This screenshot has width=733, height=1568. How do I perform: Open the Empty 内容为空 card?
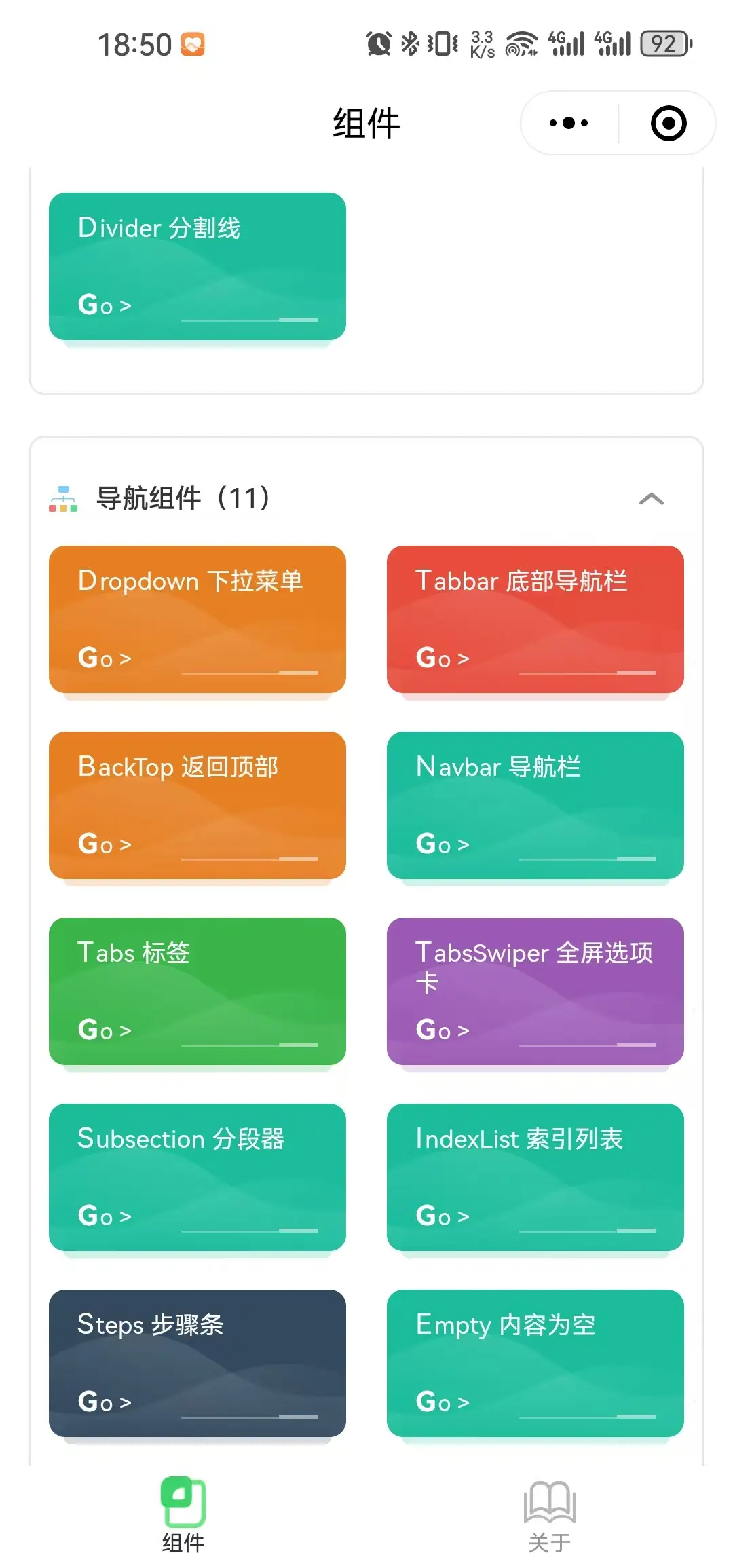pos(535,1363)
